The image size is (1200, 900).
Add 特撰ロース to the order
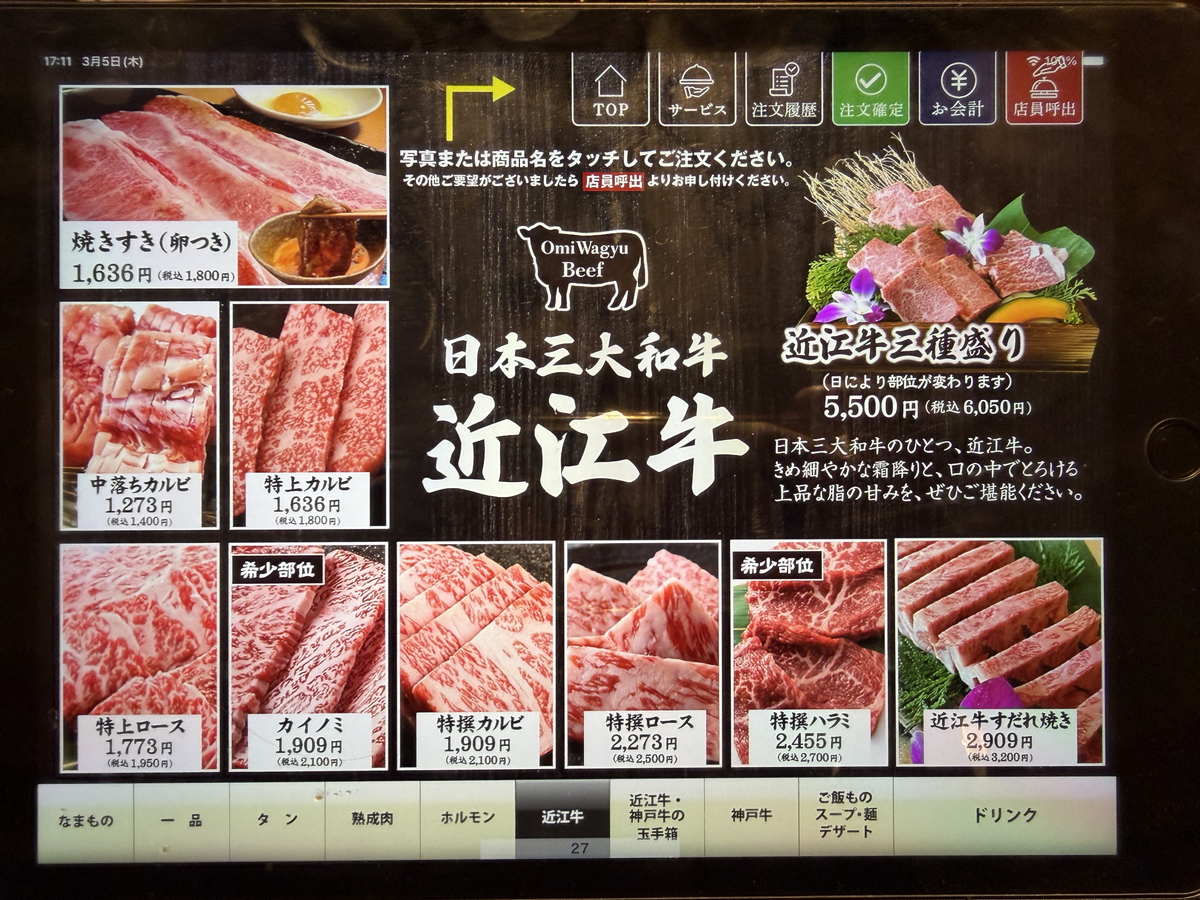pos(642,656)
